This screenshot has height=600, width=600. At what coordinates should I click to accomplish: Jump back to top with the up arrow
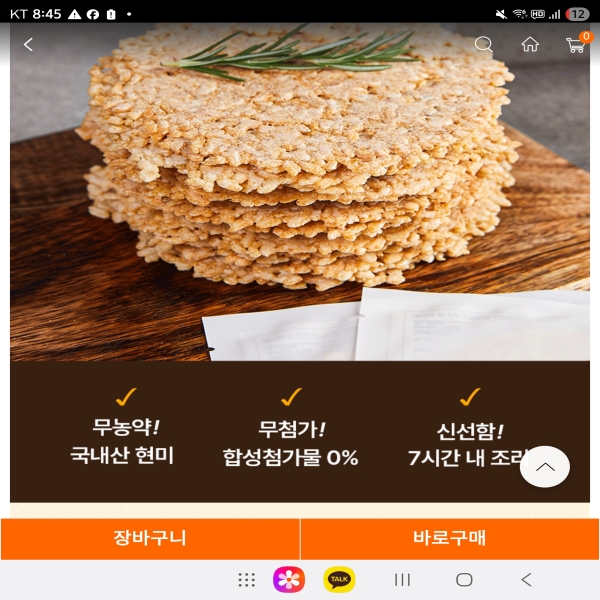coord(545,467)
